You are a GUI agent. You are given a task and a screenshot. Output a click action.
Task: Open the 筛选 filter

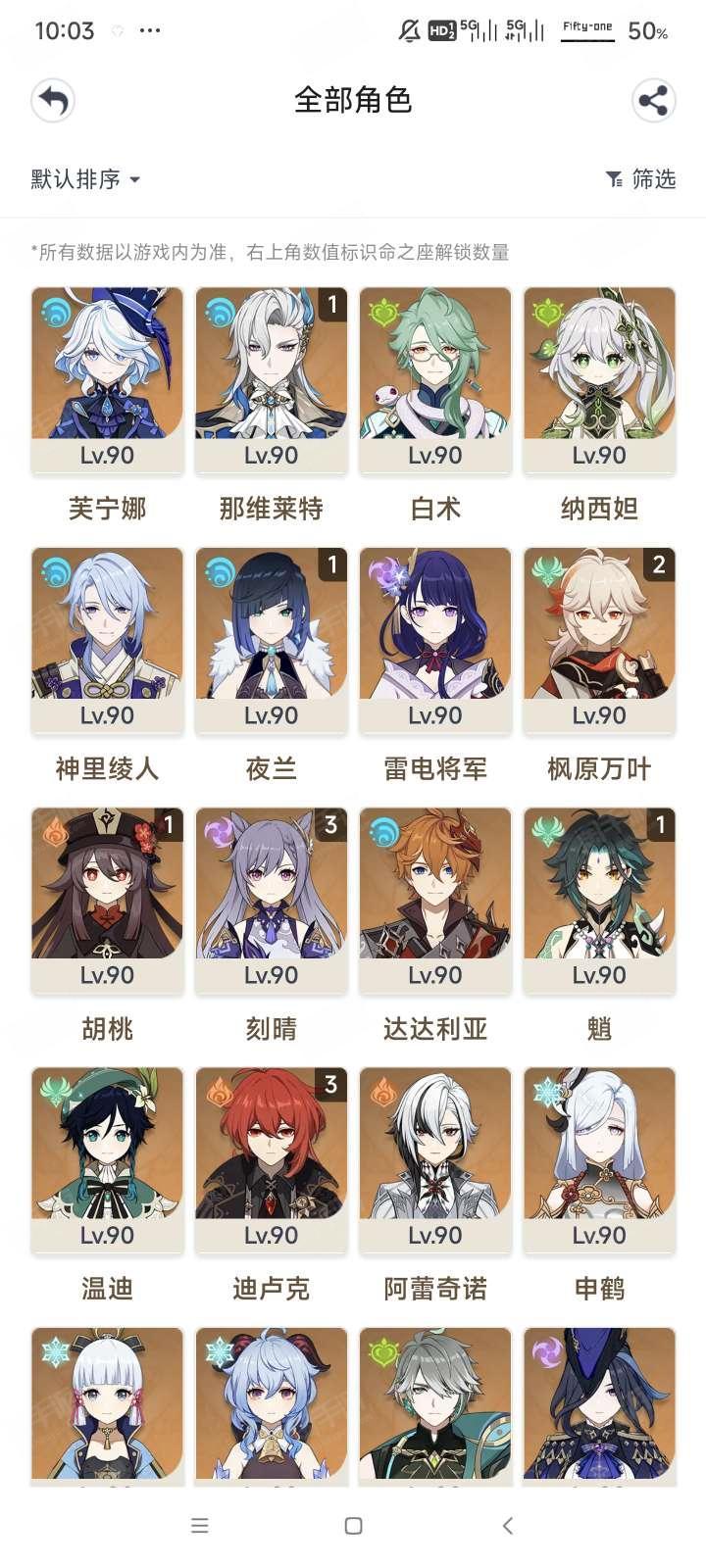tap(640, 179)
